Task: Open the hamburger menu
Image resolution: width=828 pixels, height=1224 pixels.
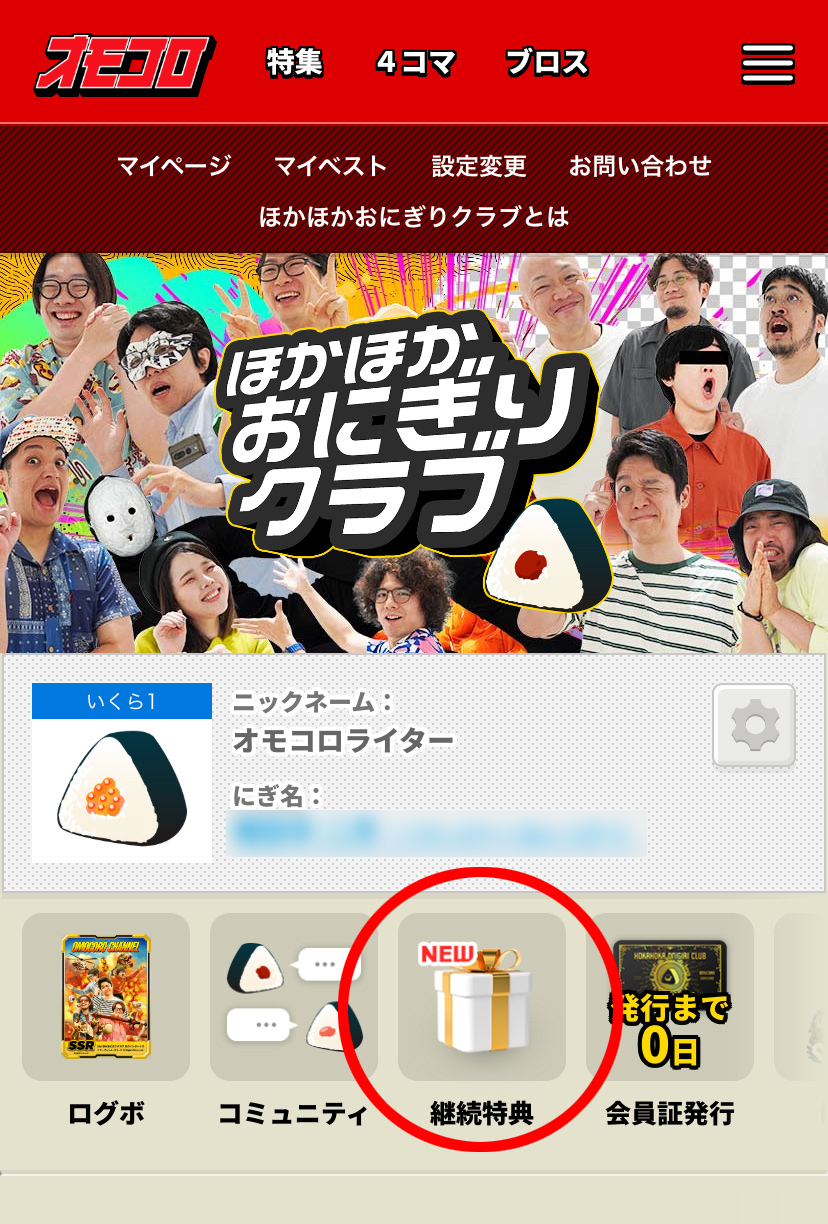Action: tap(767, 64)
